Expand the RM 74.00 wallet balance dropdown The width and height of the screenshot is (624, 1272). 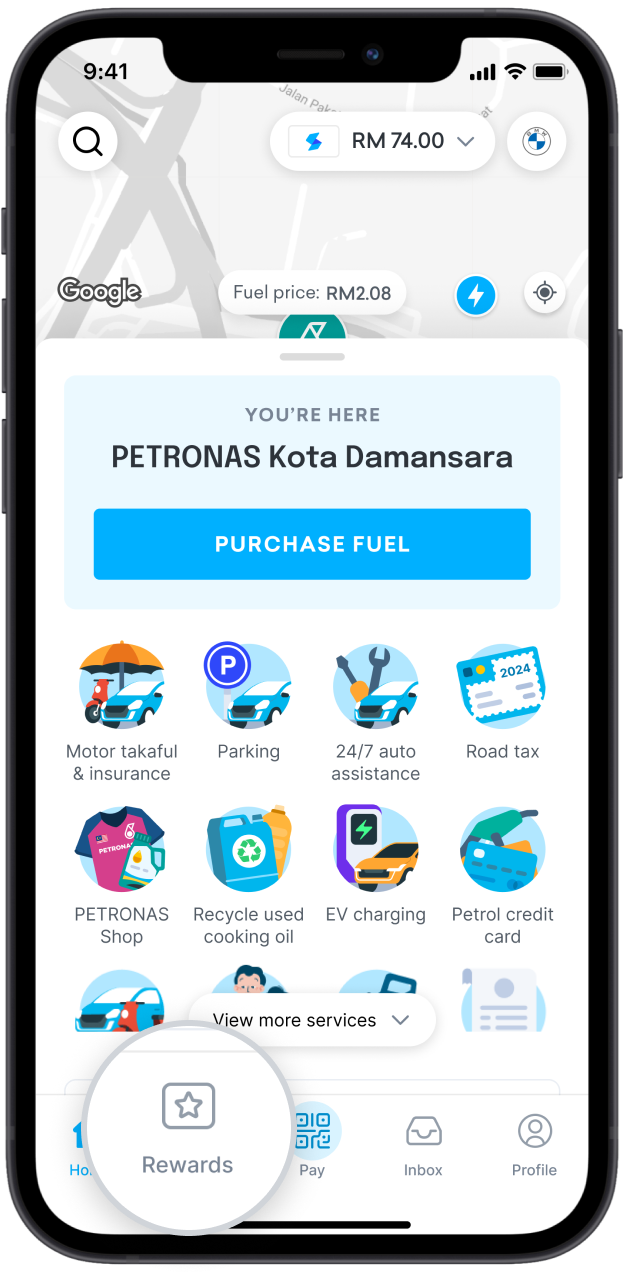(383, 142)
